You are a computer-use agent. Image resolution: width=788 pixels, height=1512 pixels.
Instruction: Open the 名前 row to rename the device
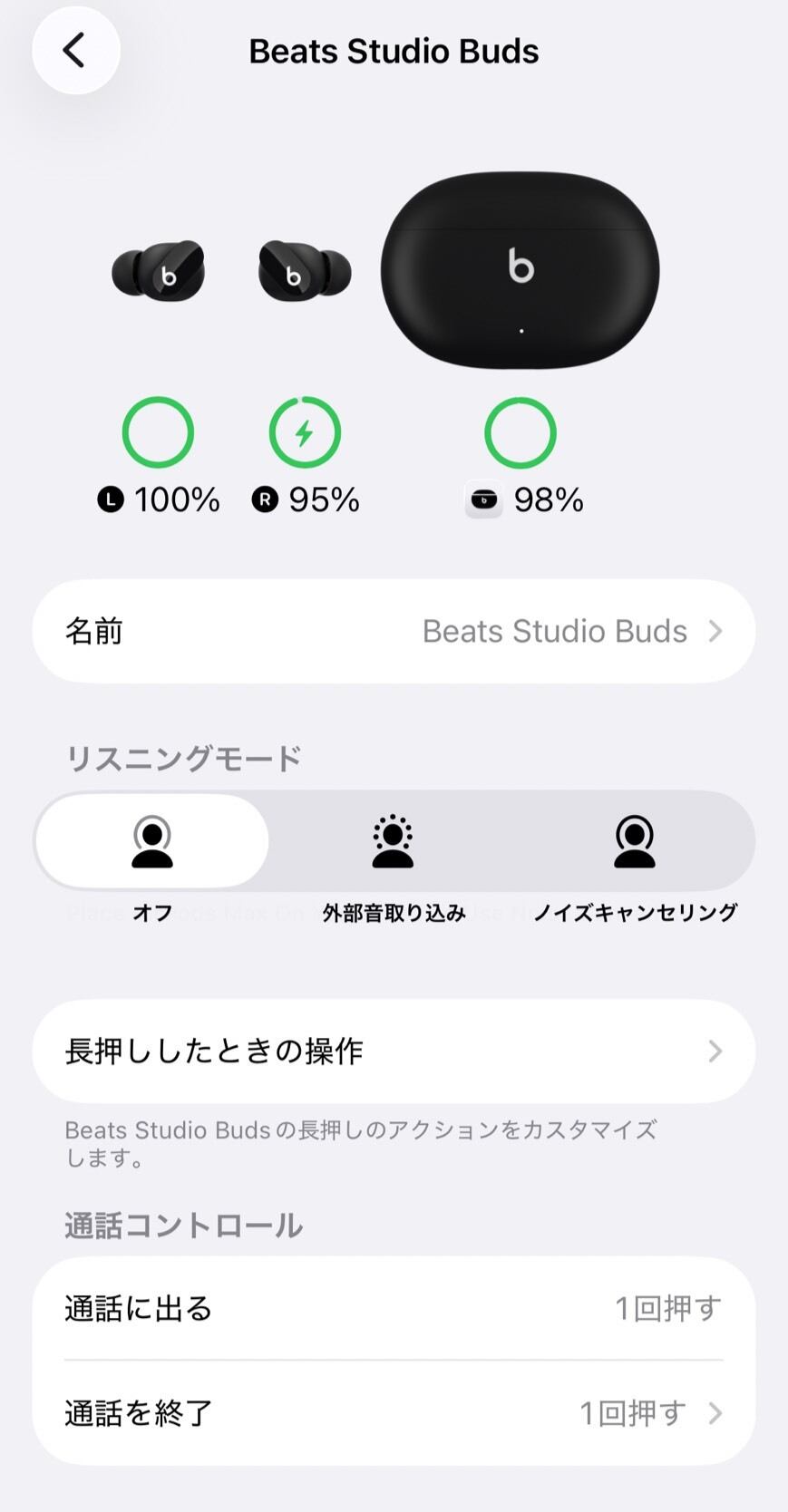pos(394,631)
